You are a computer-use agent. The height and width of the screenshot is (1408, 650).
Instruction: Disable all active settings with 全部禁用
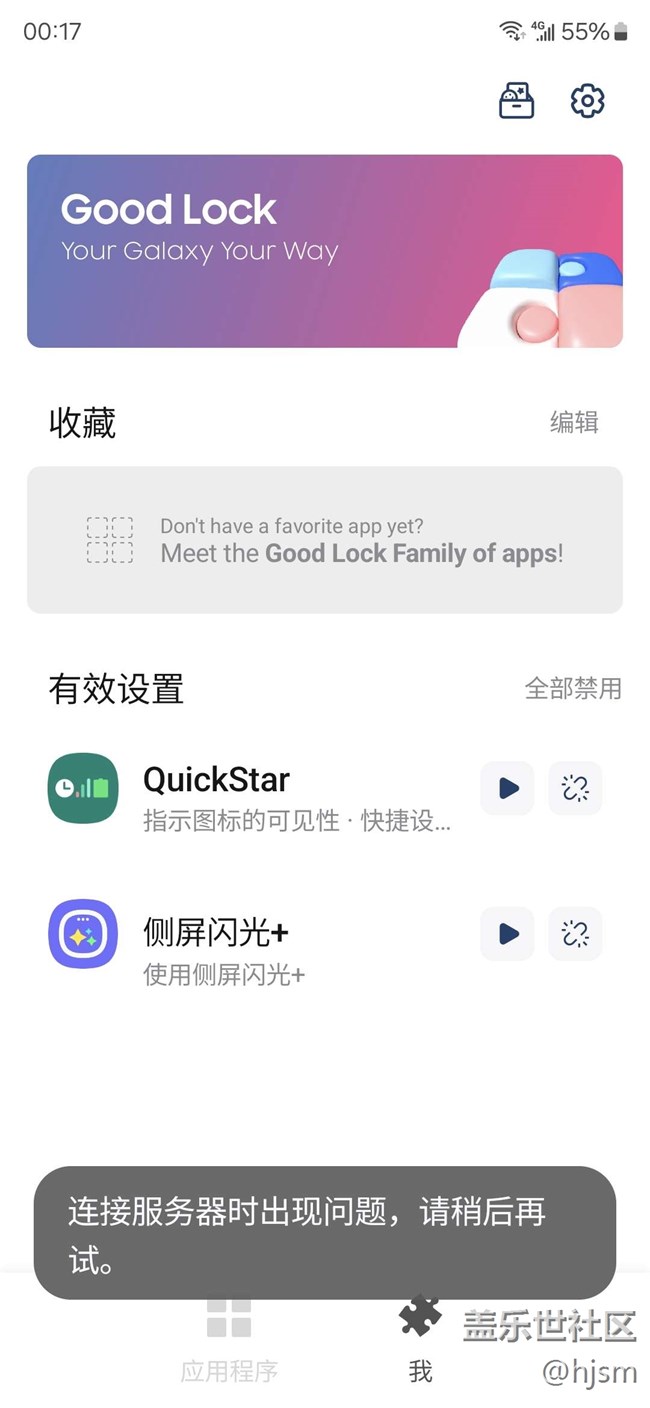(573, 688)
